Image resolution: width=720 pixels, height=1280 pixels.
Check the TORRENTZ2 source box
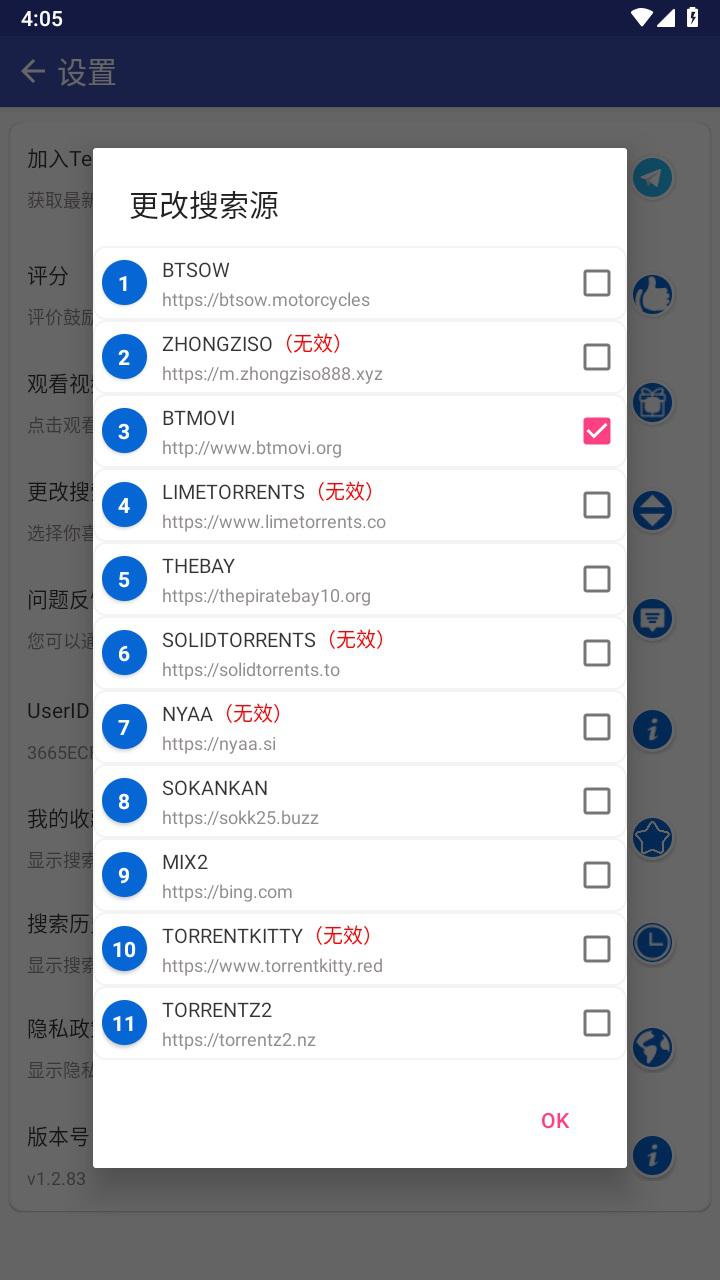point(597,1023)
